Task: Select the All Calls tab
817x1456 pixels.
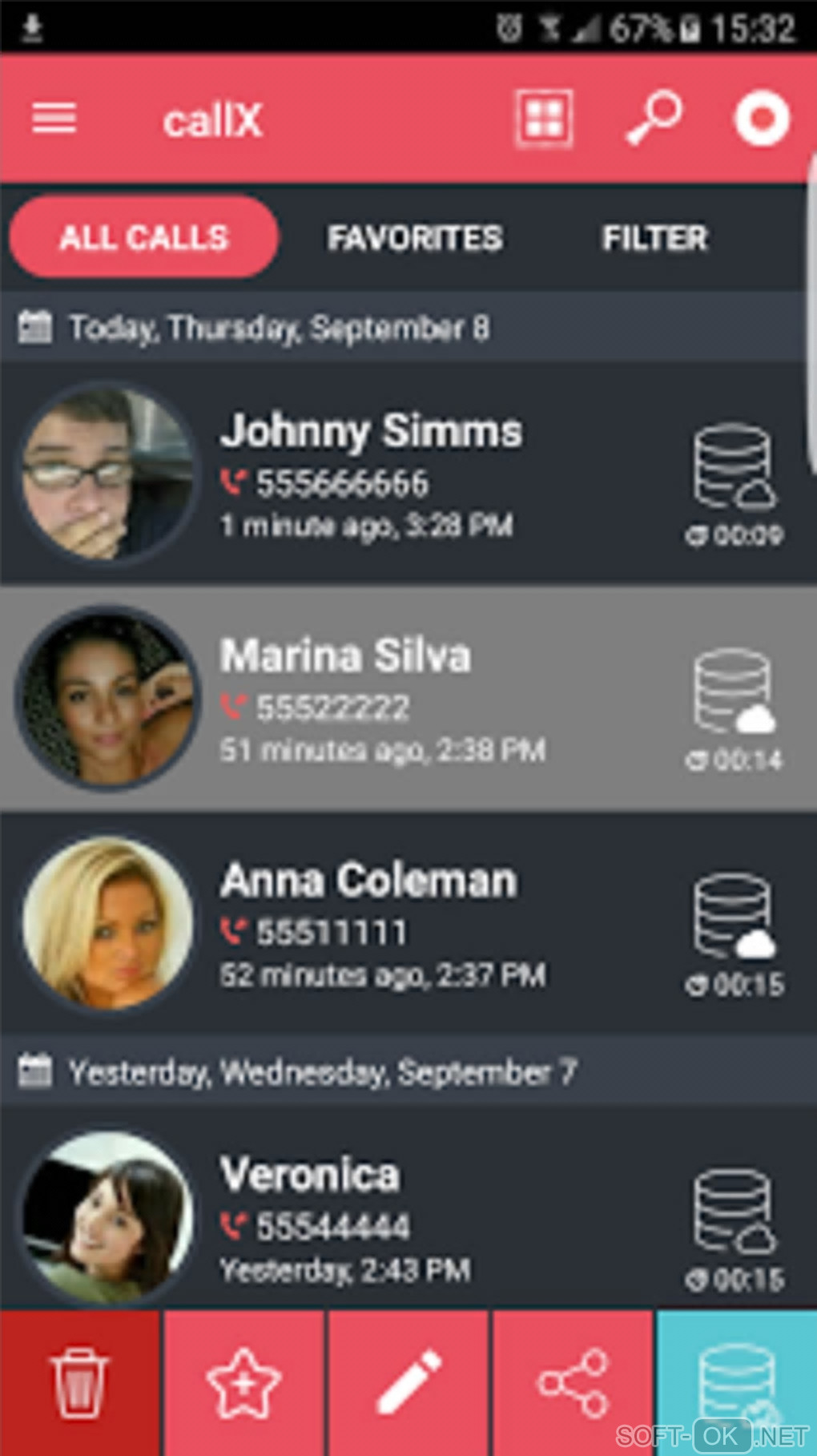Action: [x=144, y=238]
